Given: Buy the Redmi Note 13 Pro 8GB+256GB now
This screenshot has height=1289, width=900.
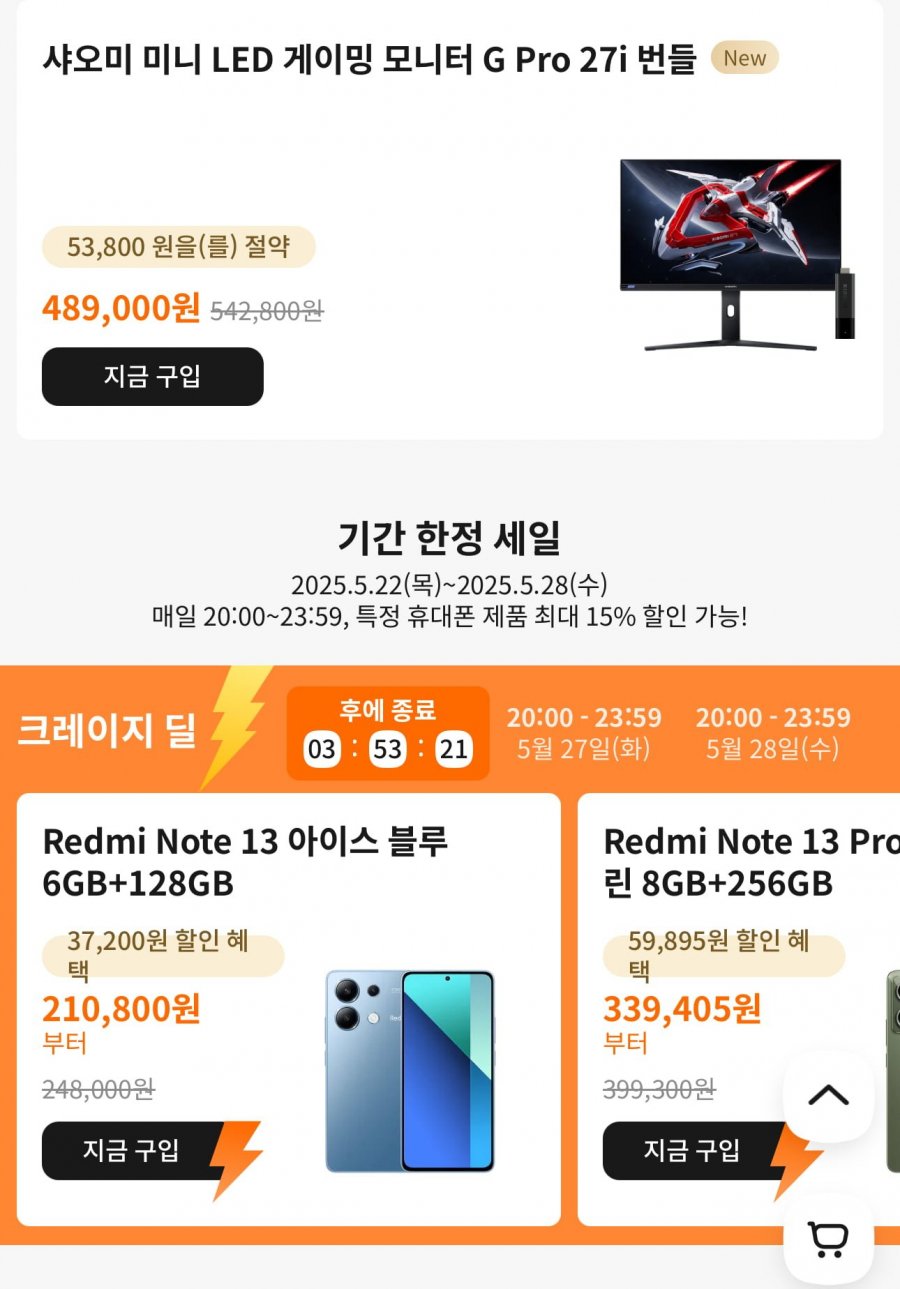Looking at the screenshot, I should click(x=691, y=1151).
